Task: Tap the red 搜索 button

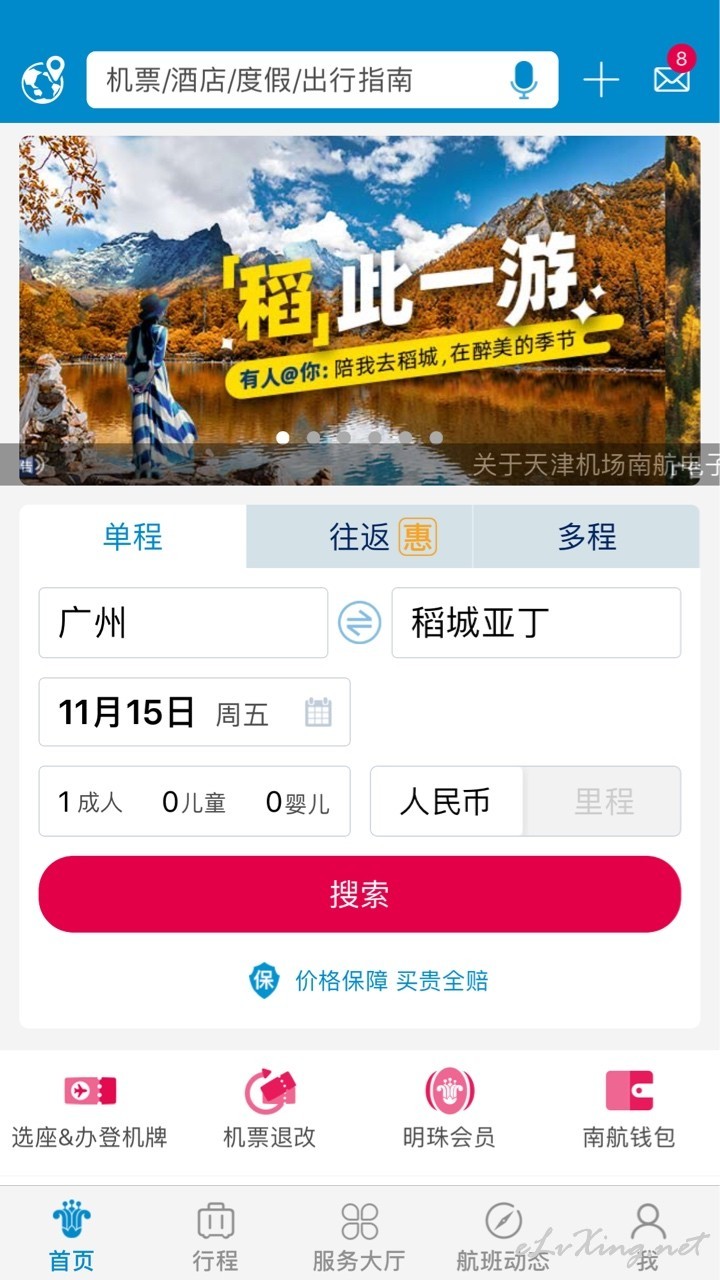Action: pos(360,894)
